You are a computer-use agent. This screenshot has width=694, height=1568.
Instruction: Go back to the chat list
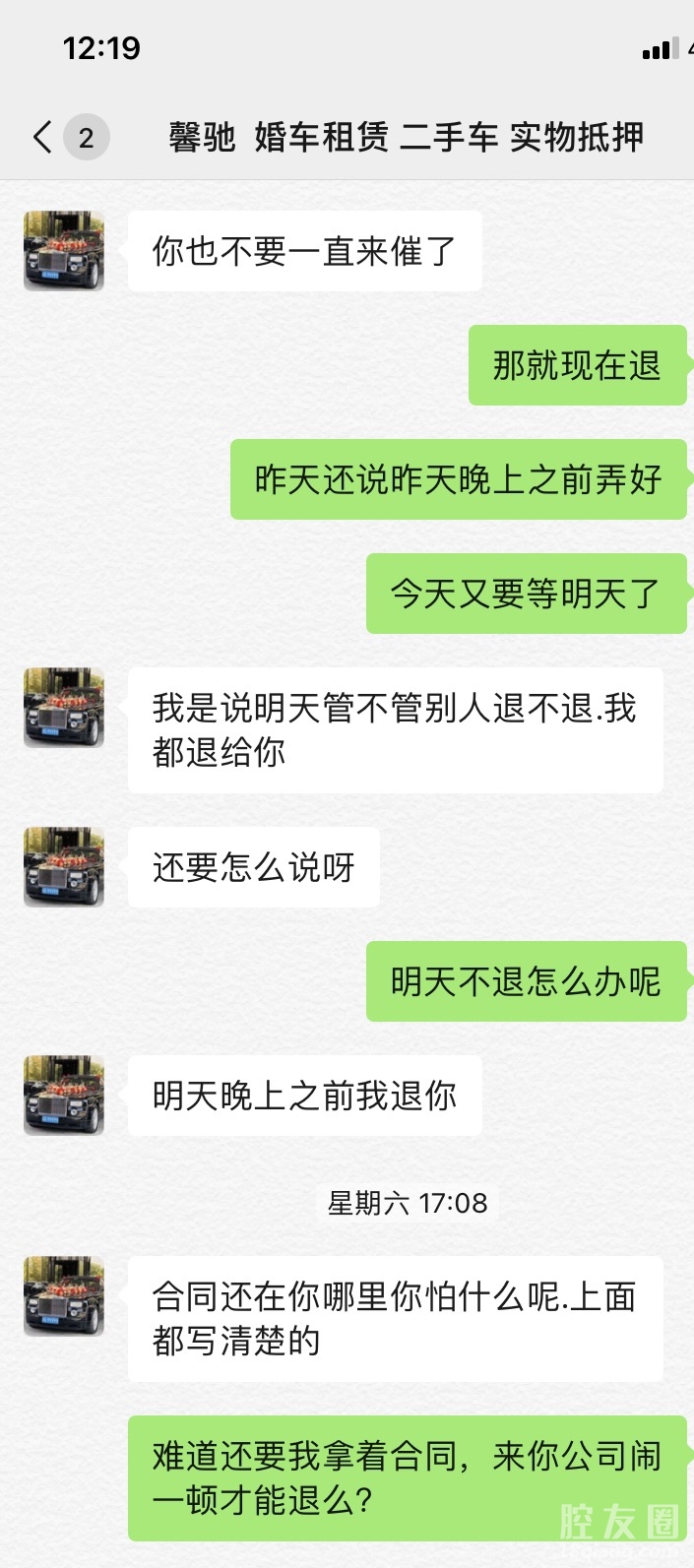pos(43,137)
